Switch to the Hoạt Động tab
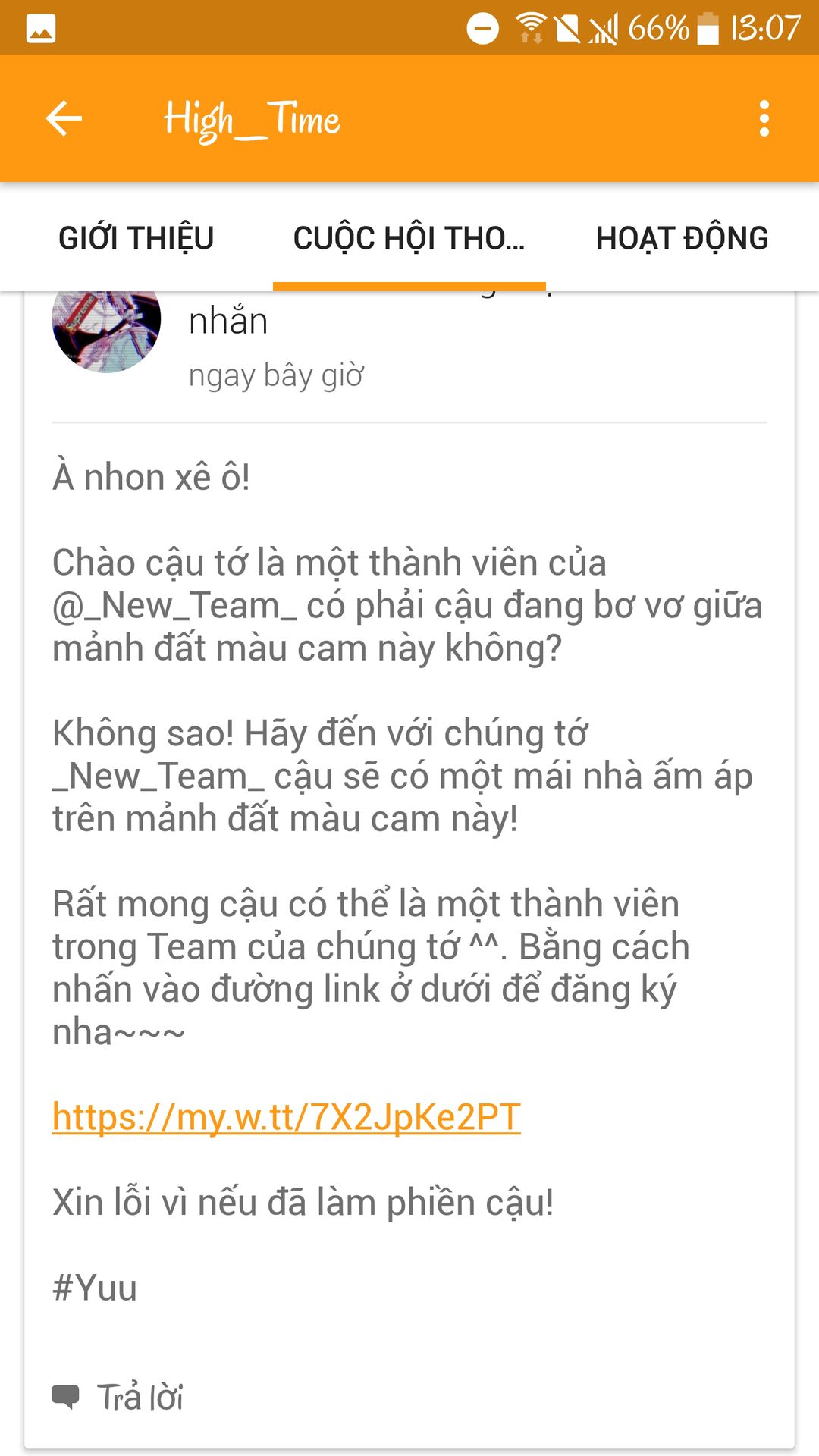The width and height of the screenshot is (819, 1456). [x=682, y=238]
